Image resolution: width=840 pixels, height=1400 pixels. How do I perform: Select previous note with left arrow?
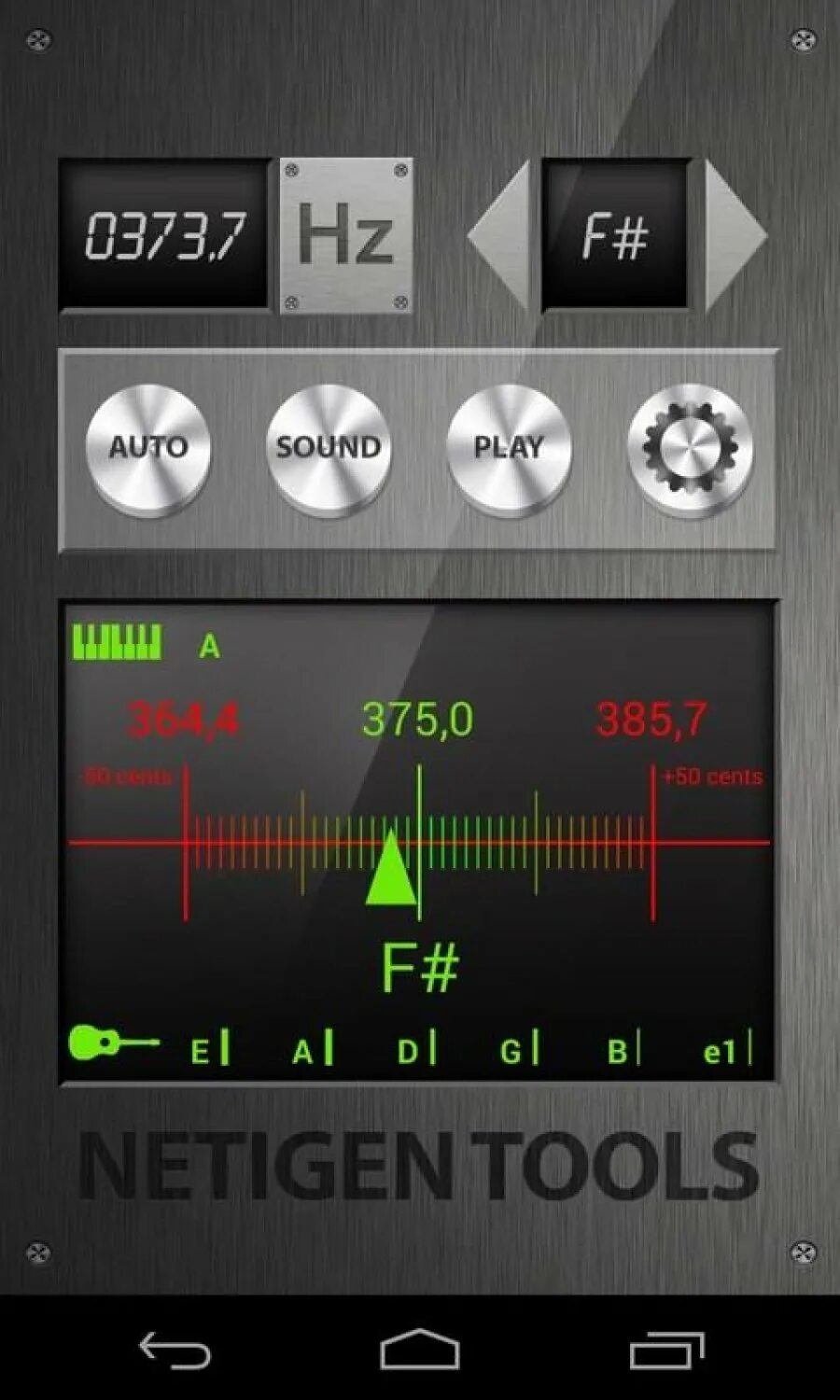(x=501, y=235)
